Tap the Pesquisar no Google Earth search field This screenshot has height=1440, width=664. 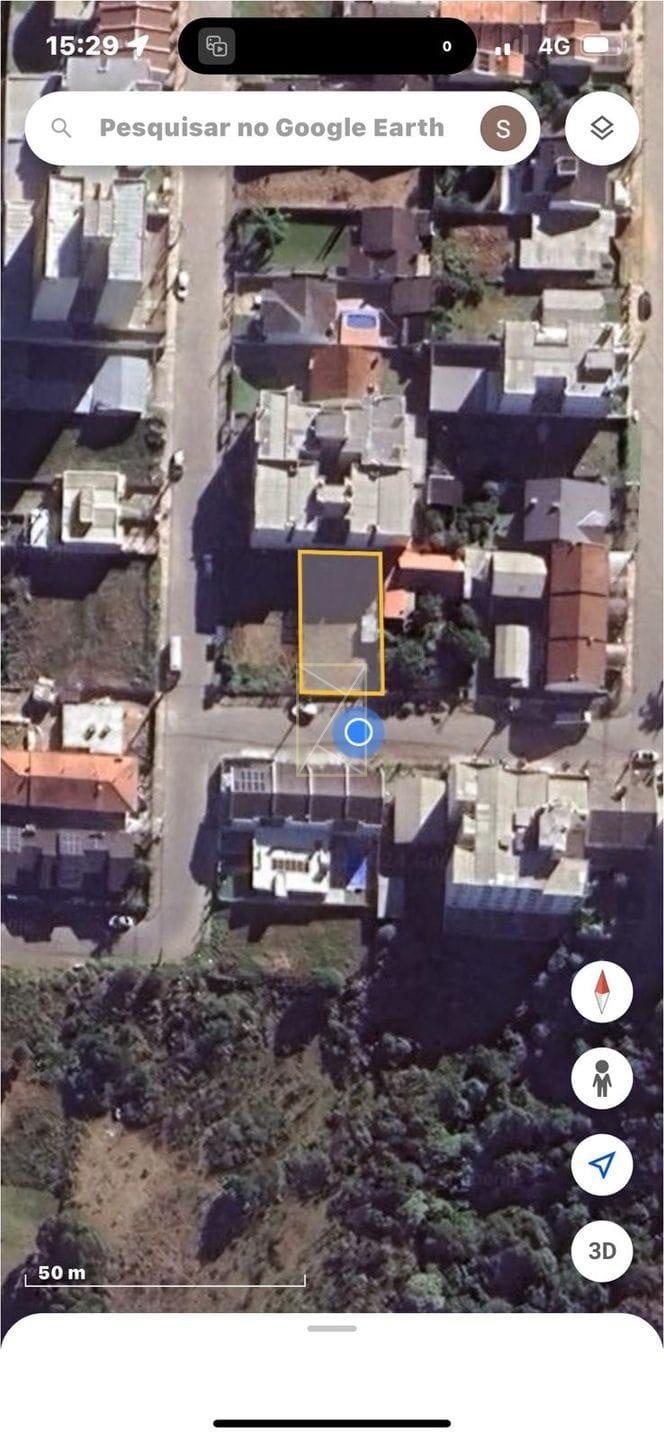[270, 128]
